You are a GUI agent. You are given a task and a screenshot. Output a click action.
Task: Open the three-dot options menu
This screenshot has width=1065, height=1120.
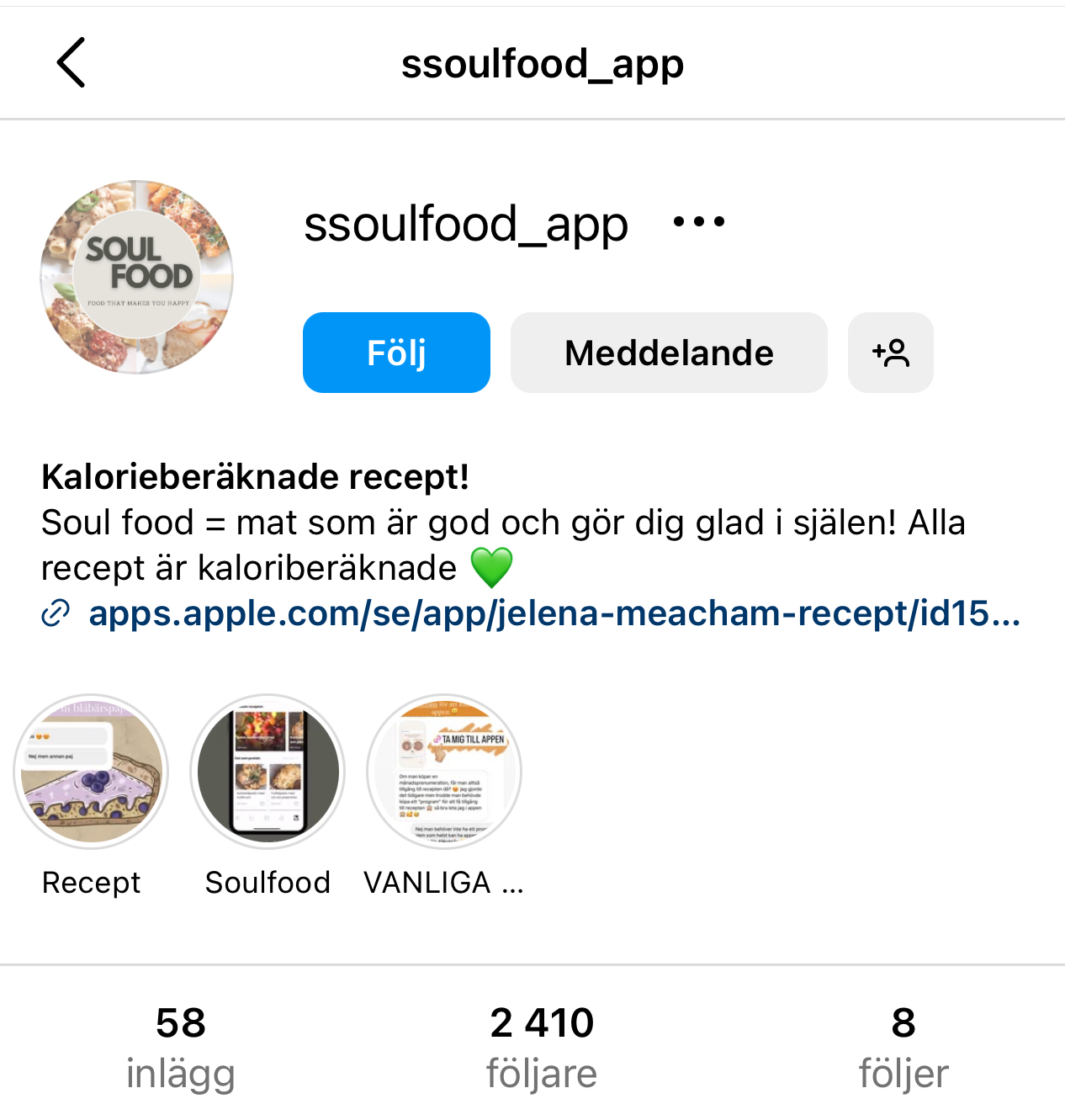698,222
